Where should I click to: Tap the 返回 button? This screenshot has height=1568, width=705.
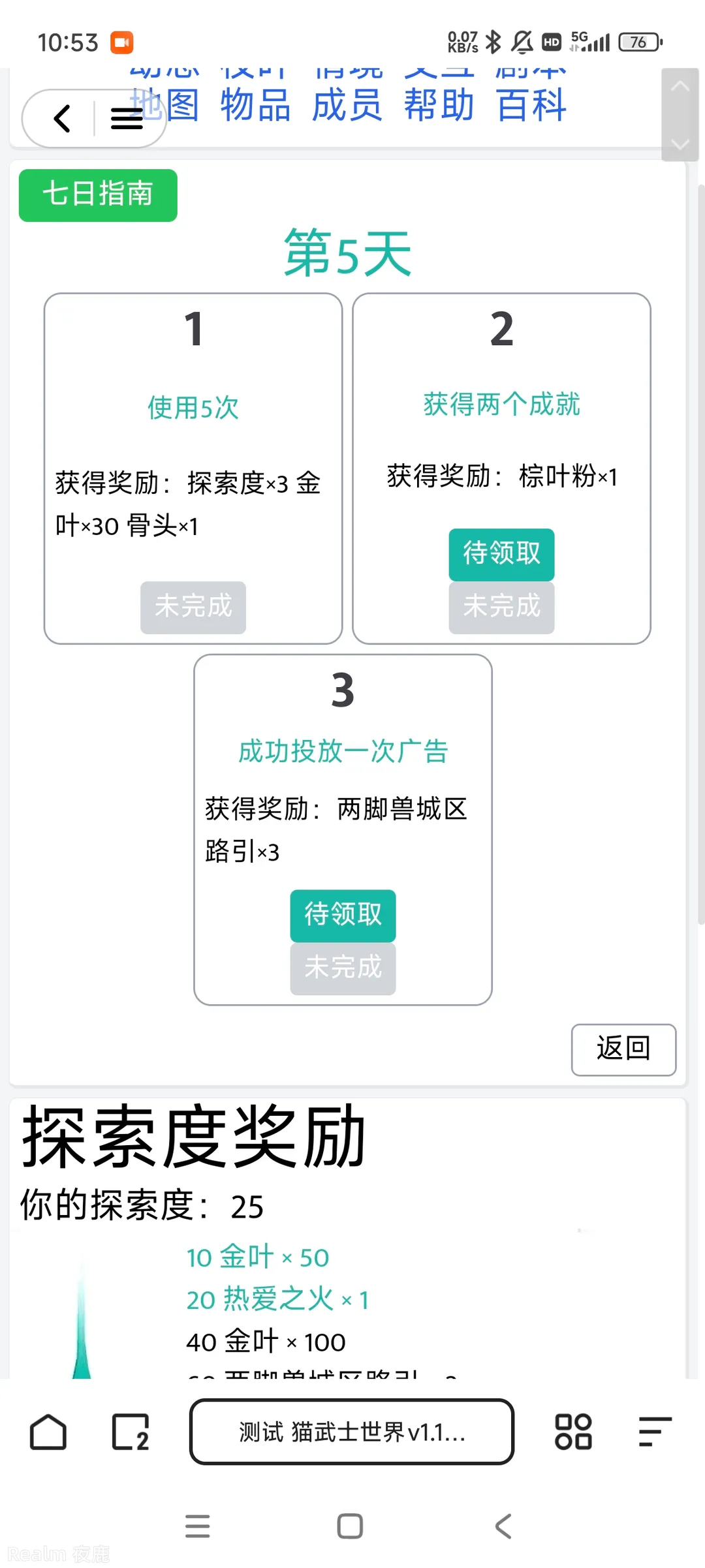point(623,1049)
